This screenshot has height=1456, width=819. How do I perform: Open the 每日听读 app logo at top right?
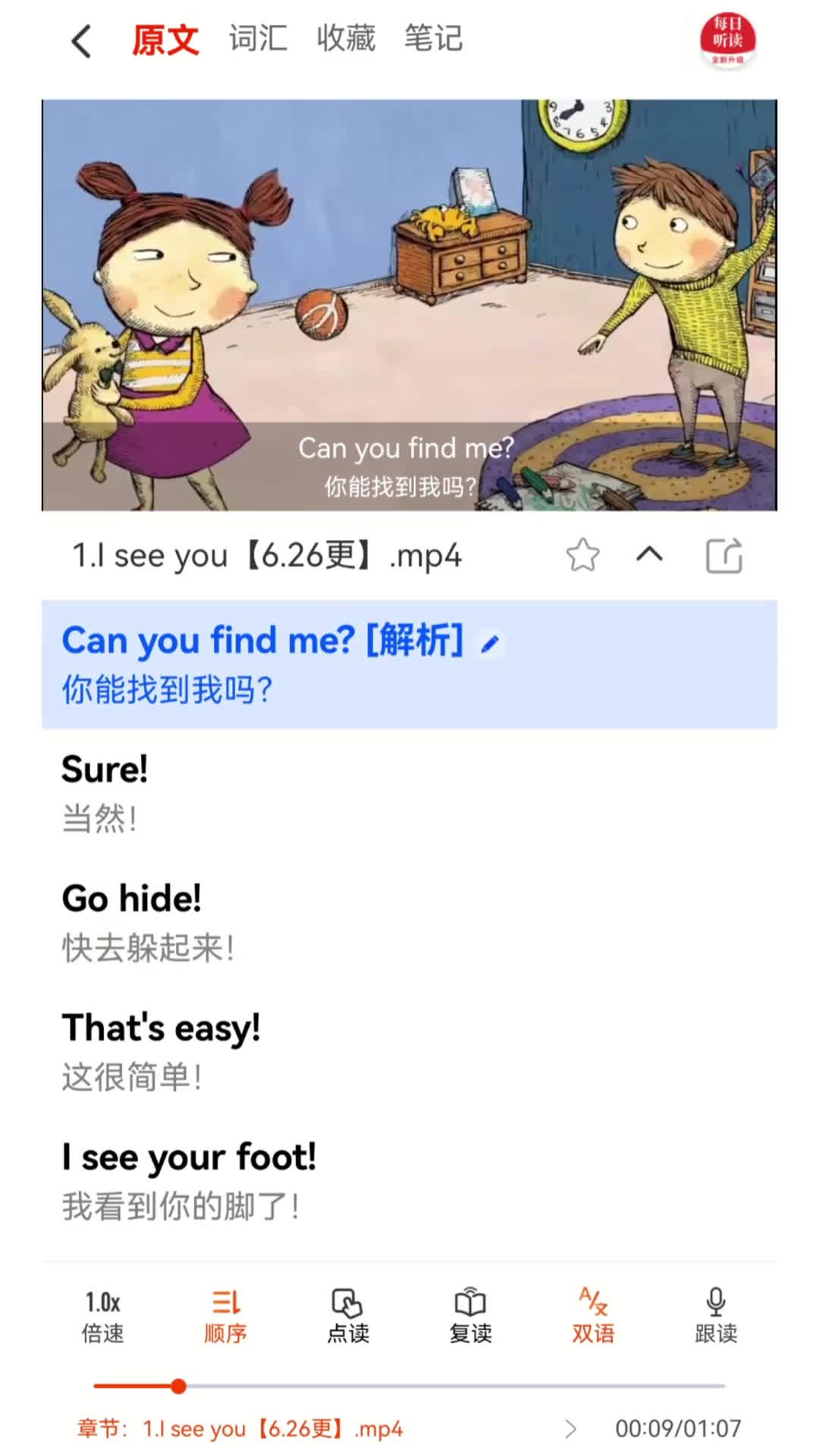tap(726, 39)
